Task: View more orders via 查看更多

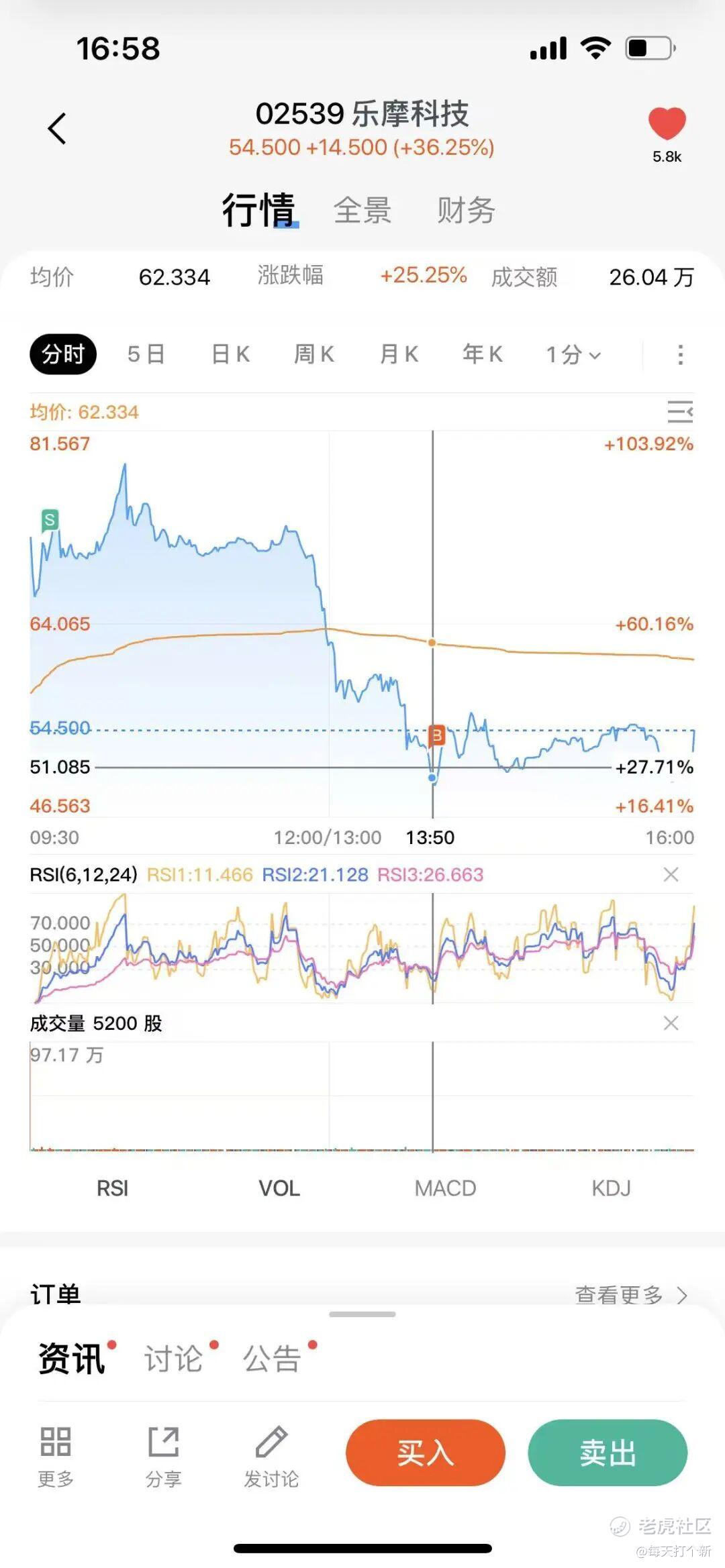Action: coord(630,1294)
